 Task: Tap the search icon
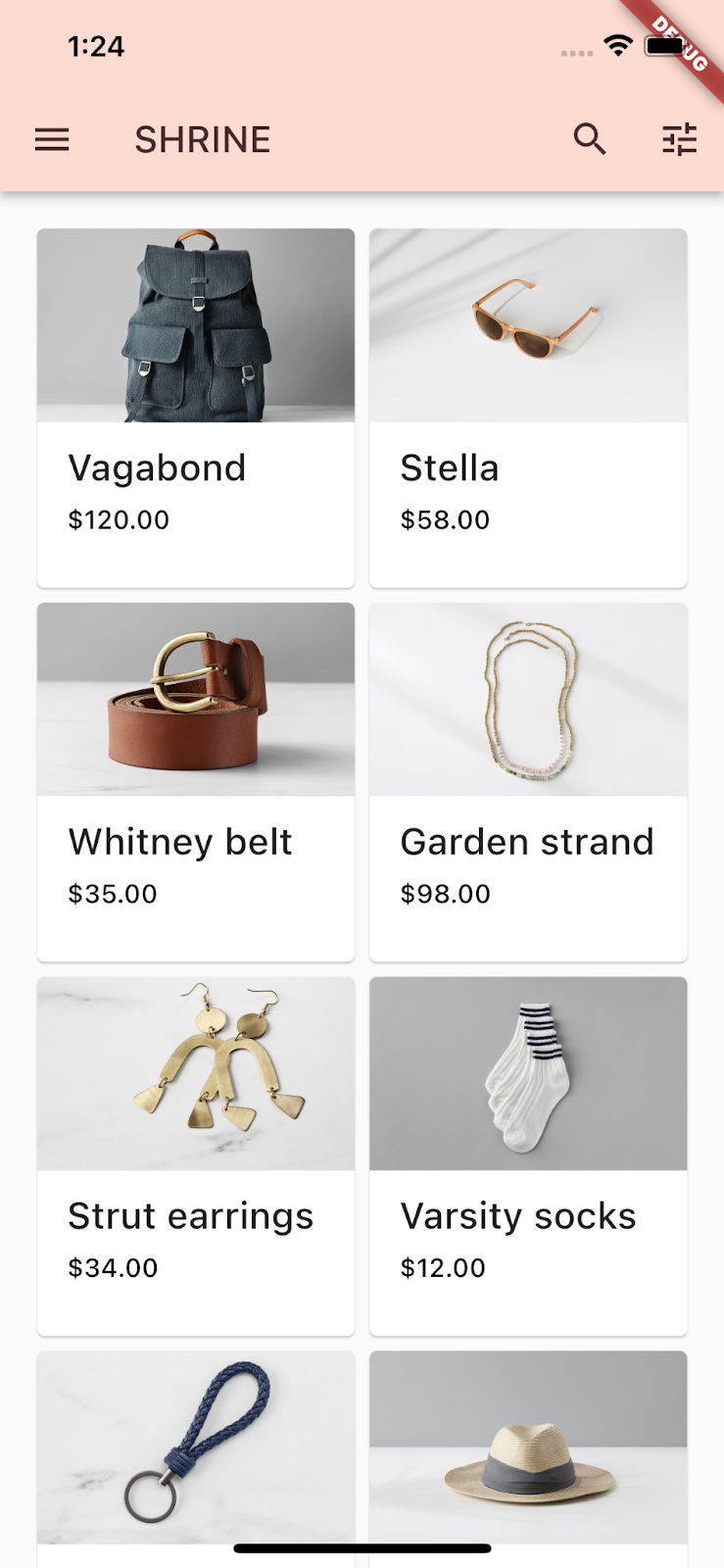(590, 139)
